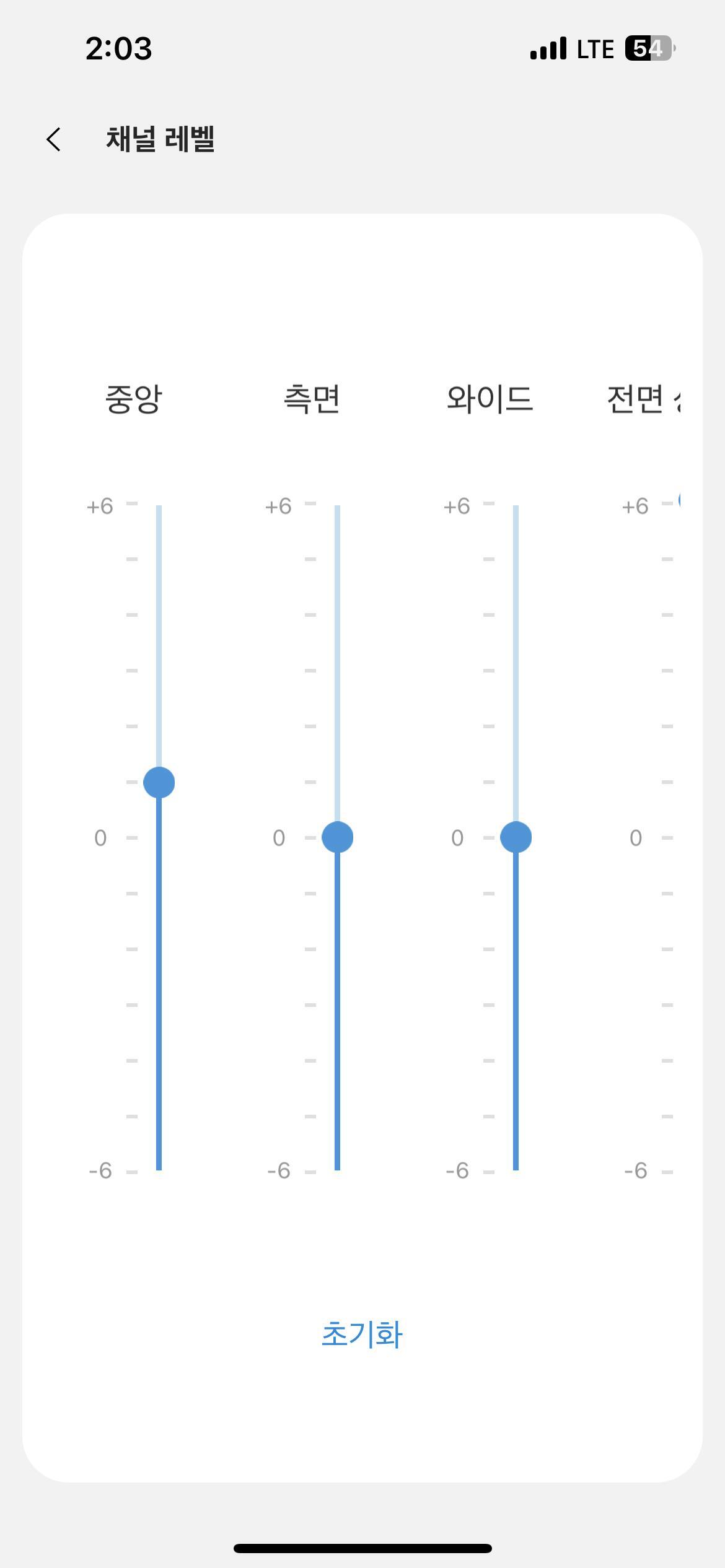This screenshot has height=1568, width=725.
Task: Tap the 측면 slider handle
Action: 338,837
